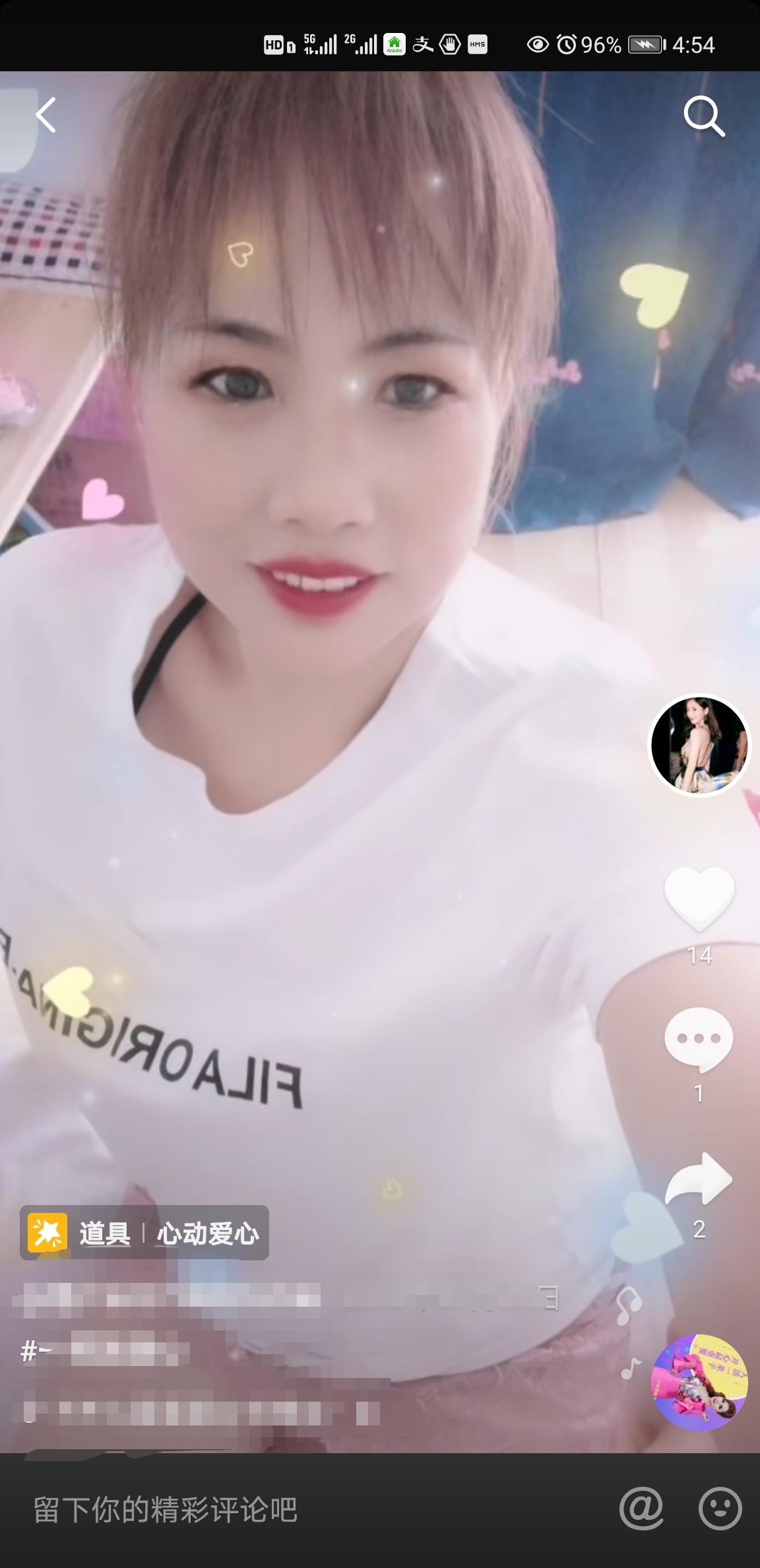Go back using the top-left arrow

pos(45,115)
